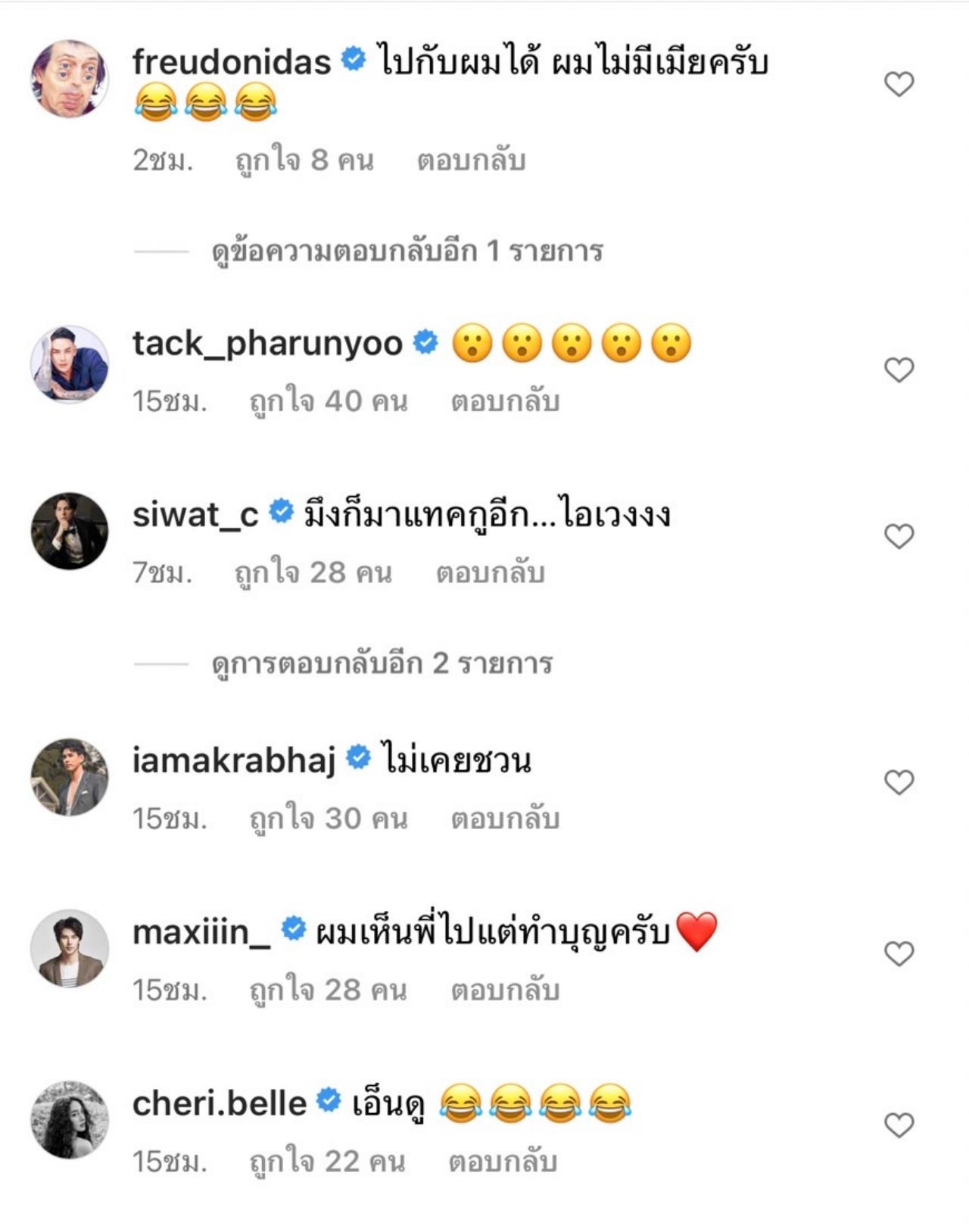Open the siwat_c username link

coord(195,515)
